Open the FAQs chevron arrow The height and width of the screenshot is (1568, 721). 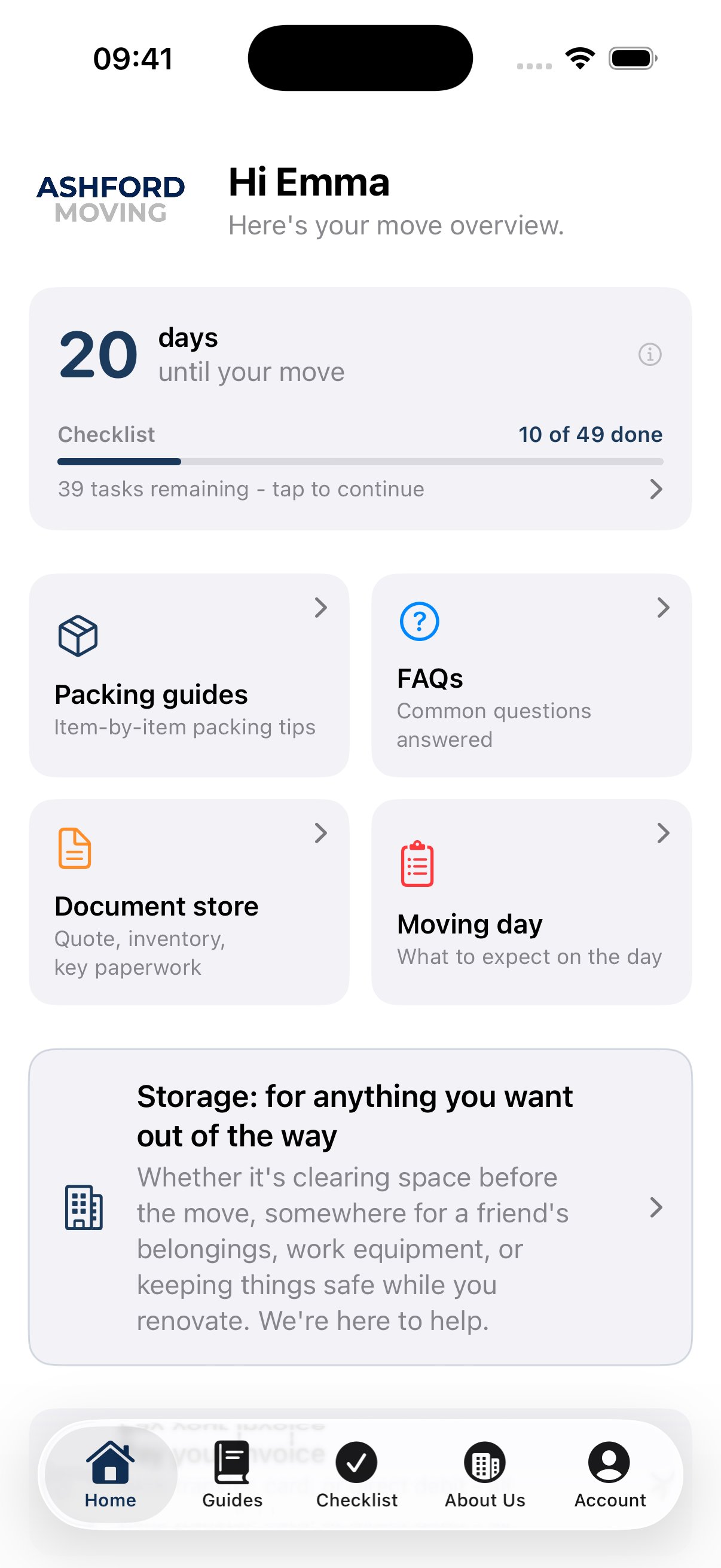663,607
